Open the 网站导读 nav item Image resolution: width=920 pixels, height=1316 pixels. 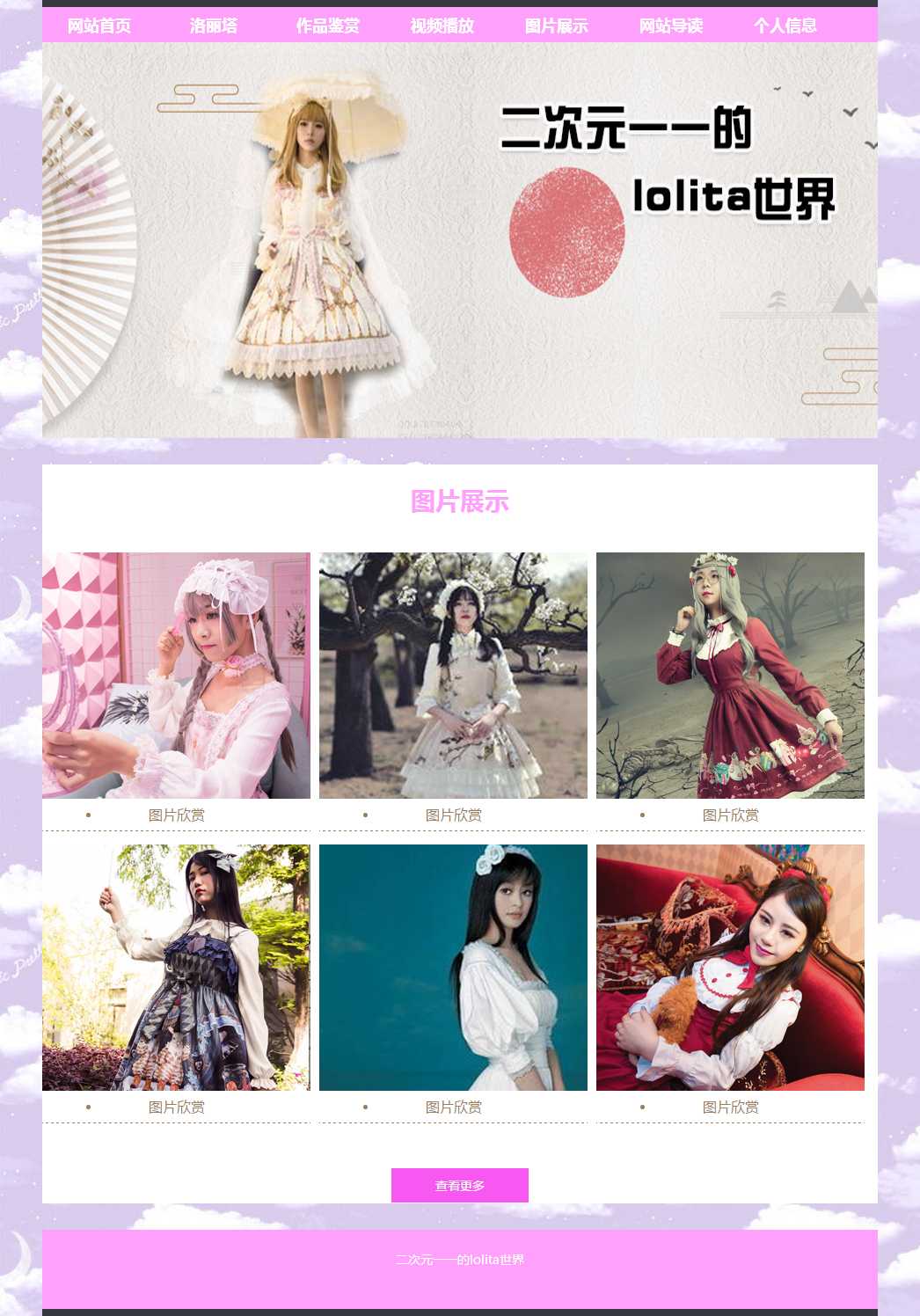(x=671, y=26)
